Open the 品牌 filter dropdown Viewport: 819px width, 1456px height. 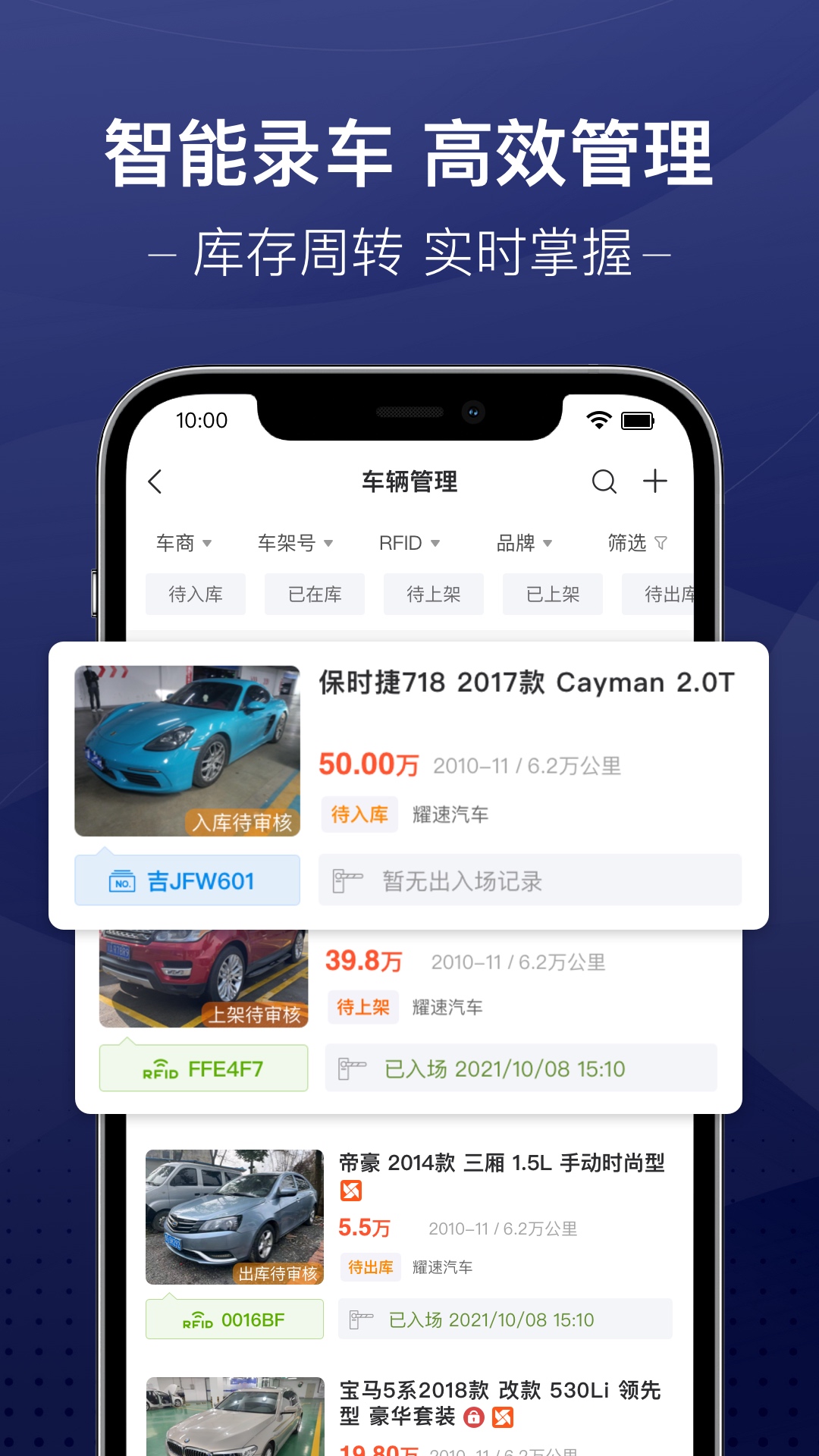(526, 543)
